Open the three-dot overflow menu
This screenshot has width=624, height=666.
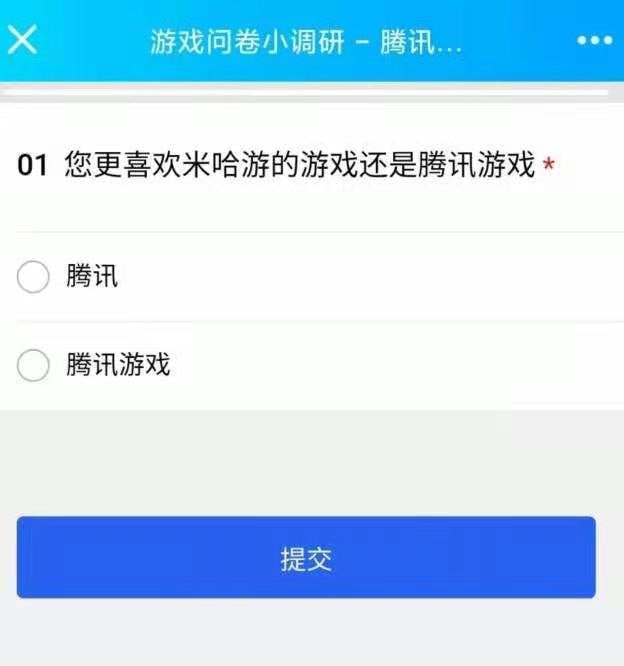595,40
